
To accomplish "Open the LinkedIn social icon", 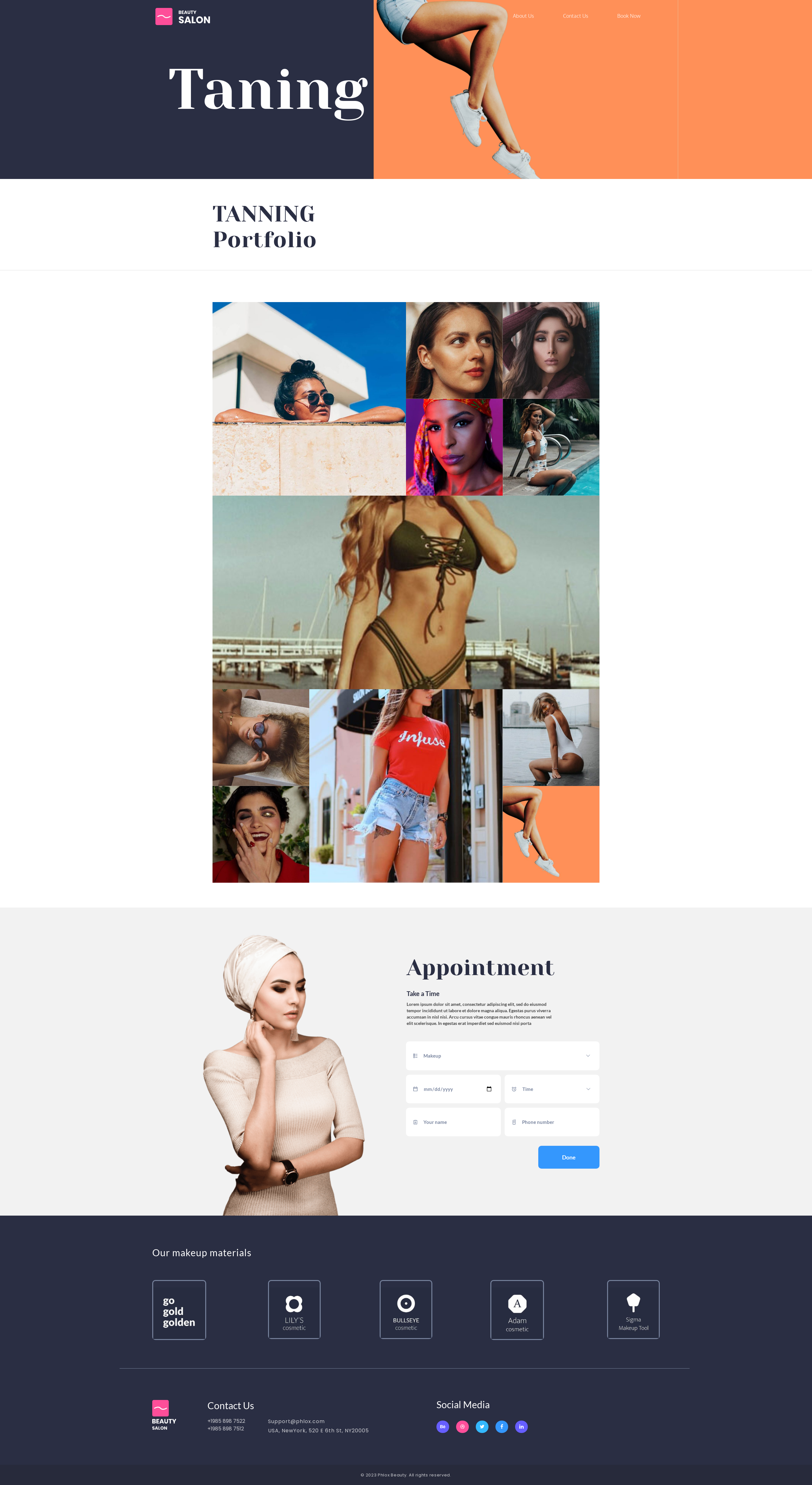I will 521,1427.
